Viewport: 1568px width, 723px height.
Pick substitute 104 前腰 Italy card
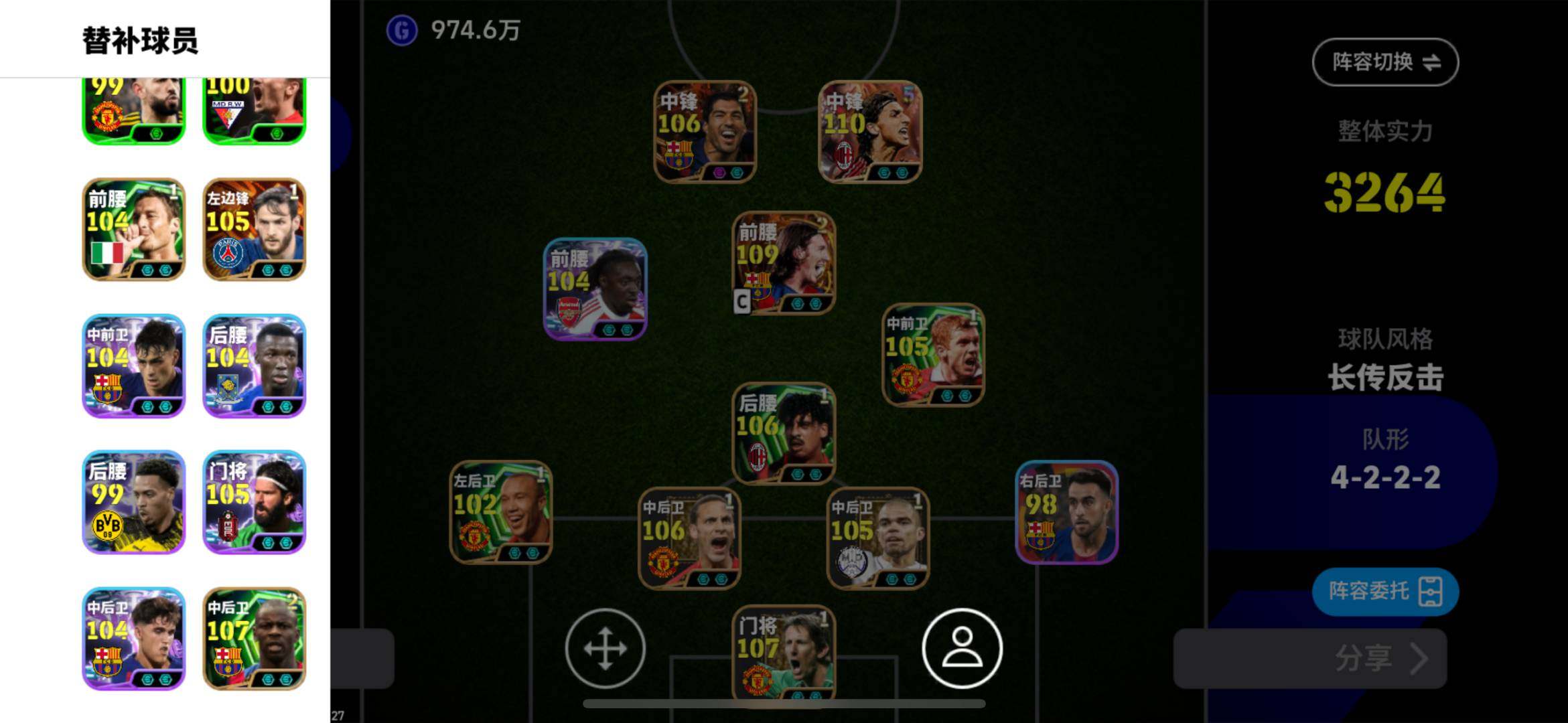(134, 230)
